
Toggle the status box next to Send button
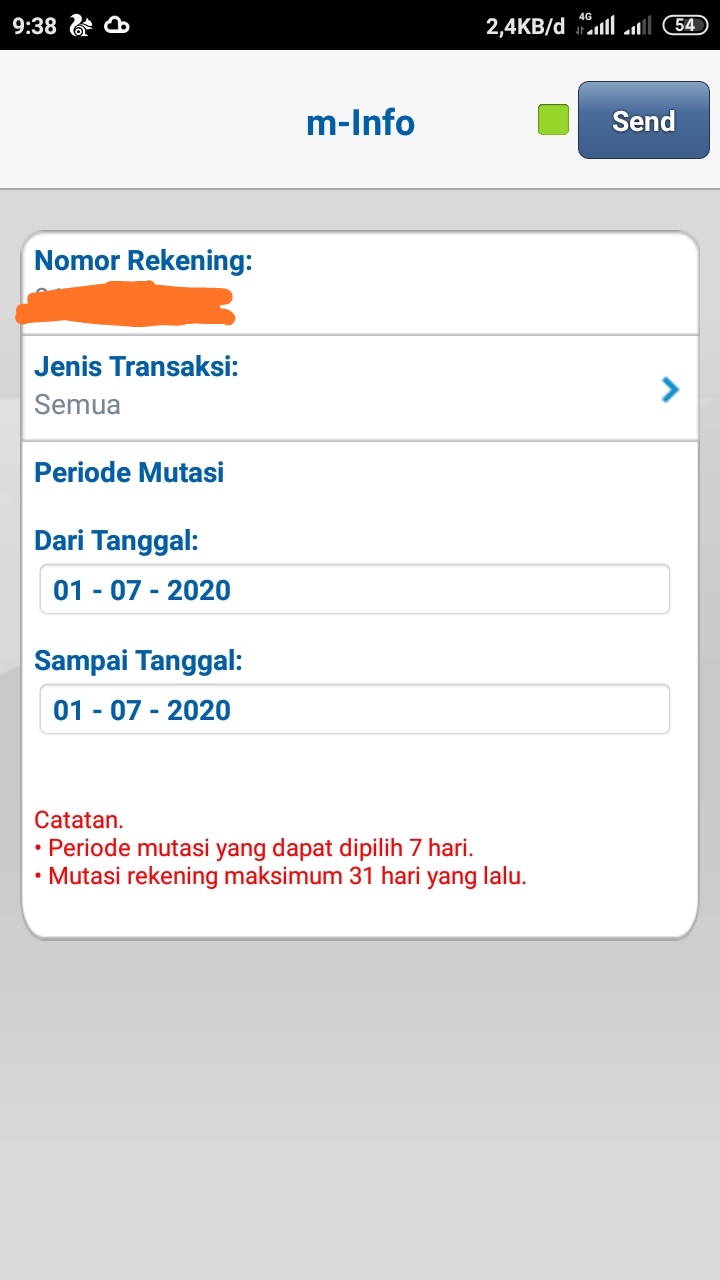pyautogui.click(x=552, y=120)
